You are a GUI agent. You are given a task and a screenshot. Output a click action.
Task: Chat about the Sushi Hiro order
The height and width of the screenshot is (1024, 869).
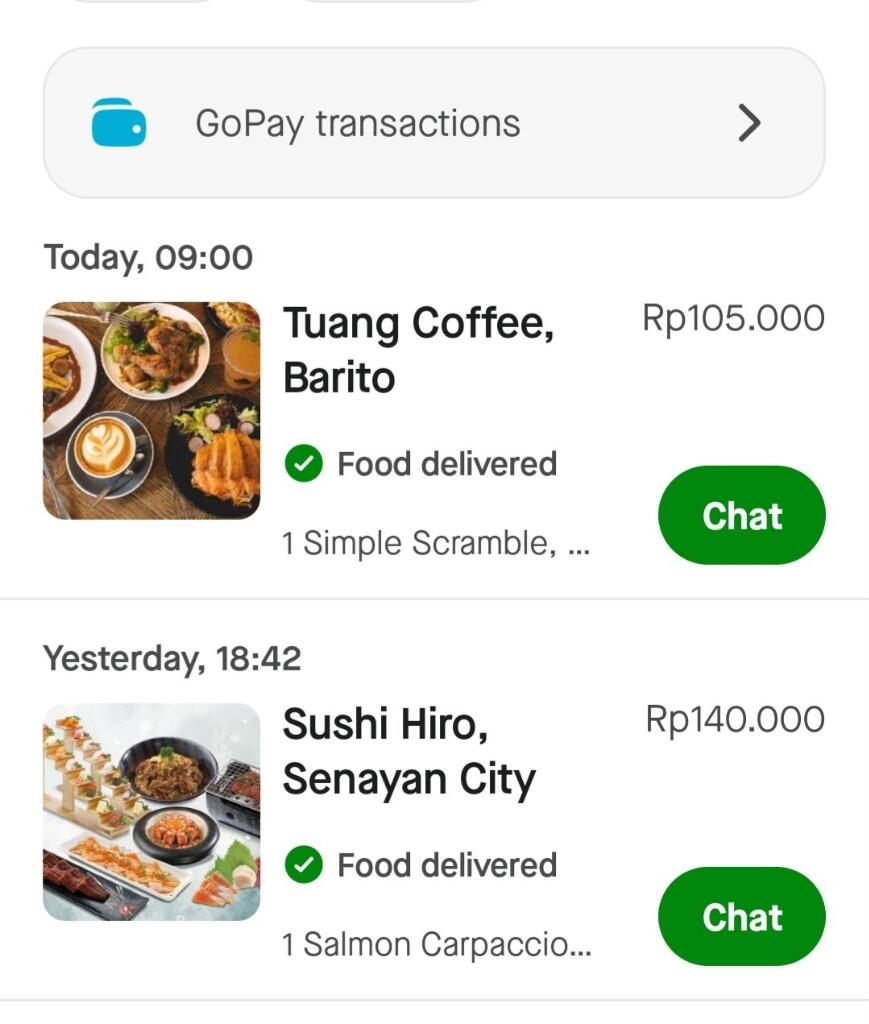coord(741,916)
